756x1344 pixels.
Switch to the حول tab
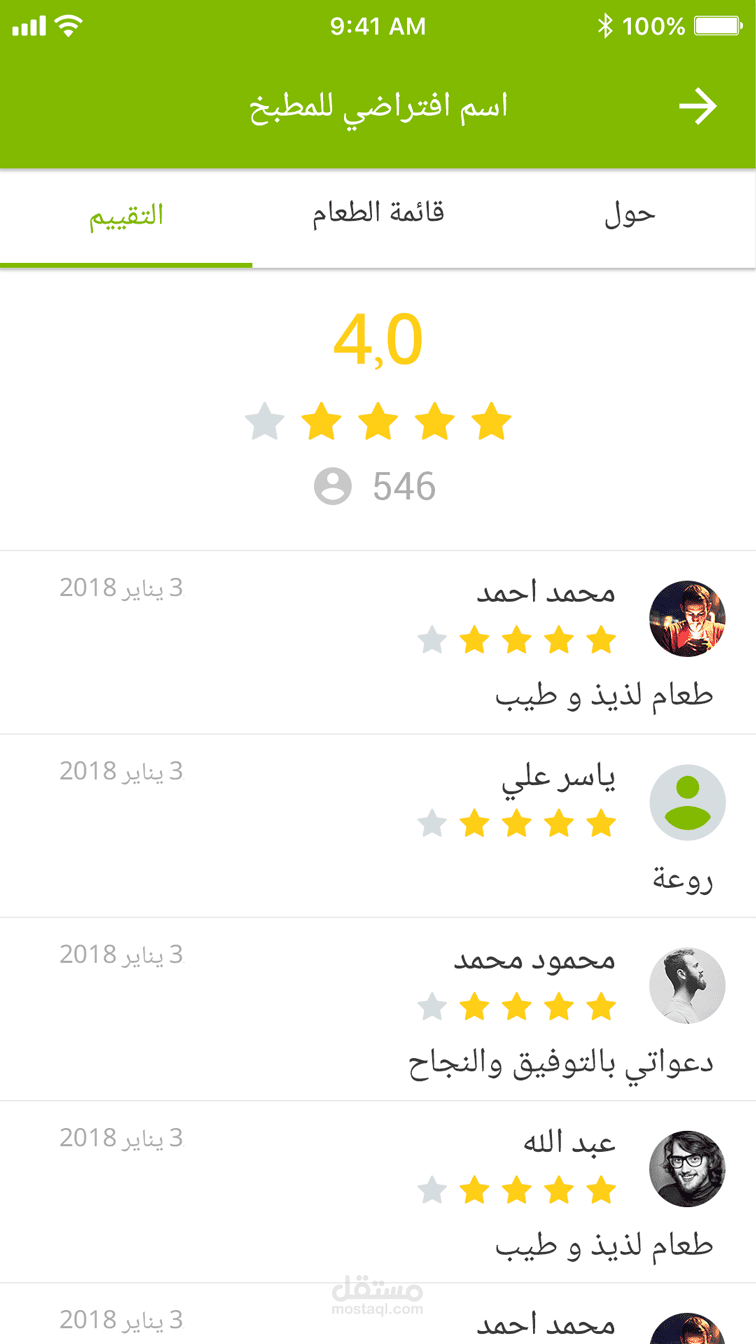tap(629, 215)
